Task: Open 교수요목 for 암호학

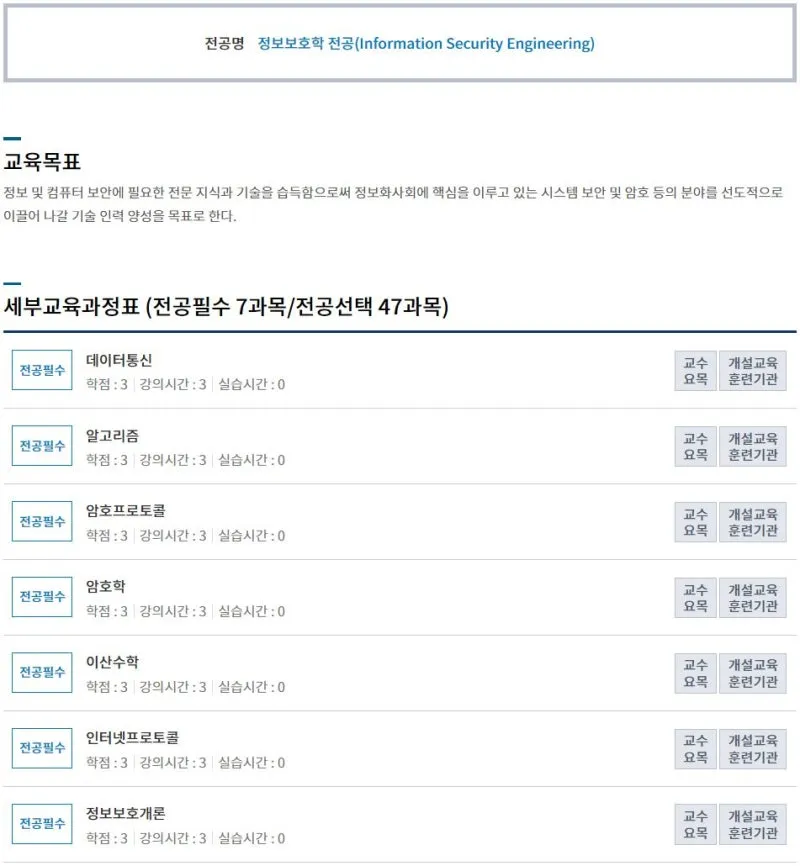Action: 695,598
